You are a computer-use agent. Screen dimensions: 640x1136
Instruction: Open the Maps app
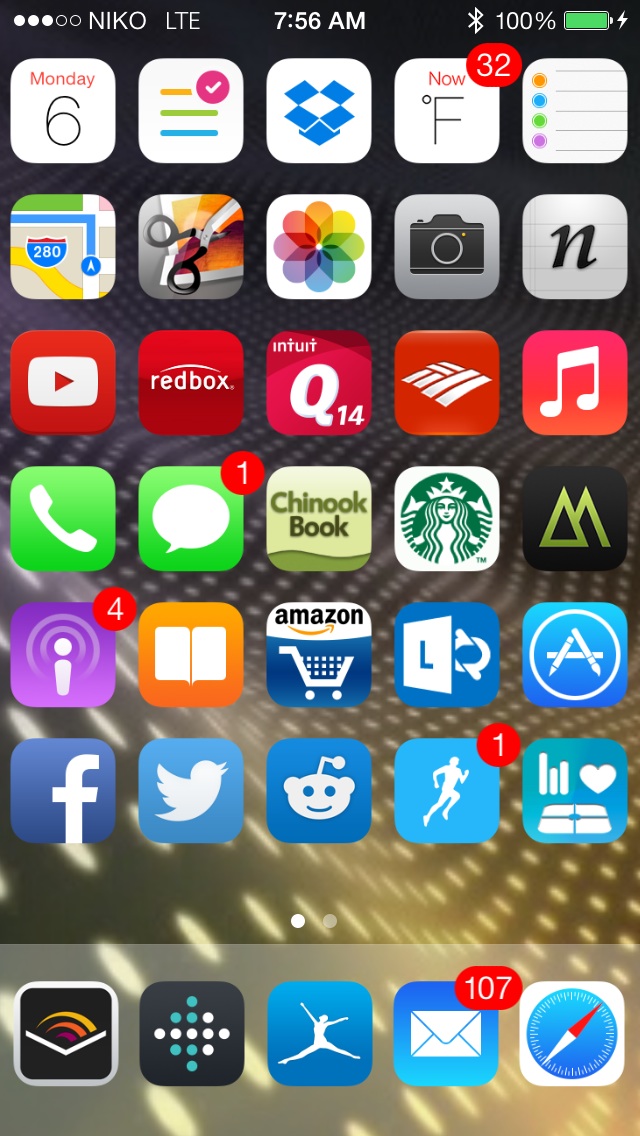pyautogui.click(x=63, y=246)
